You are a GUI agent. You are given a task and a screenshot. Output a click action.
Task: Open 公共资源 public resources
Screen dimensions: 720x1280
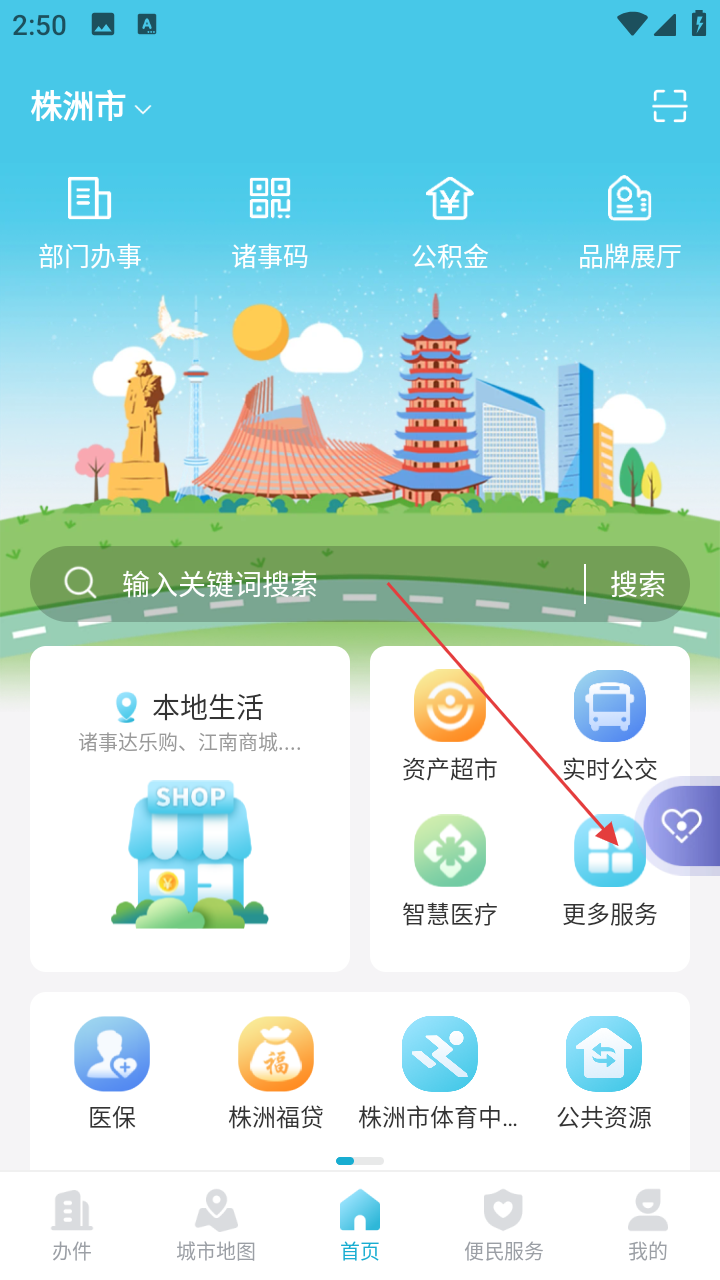(x=604, y=1072)
